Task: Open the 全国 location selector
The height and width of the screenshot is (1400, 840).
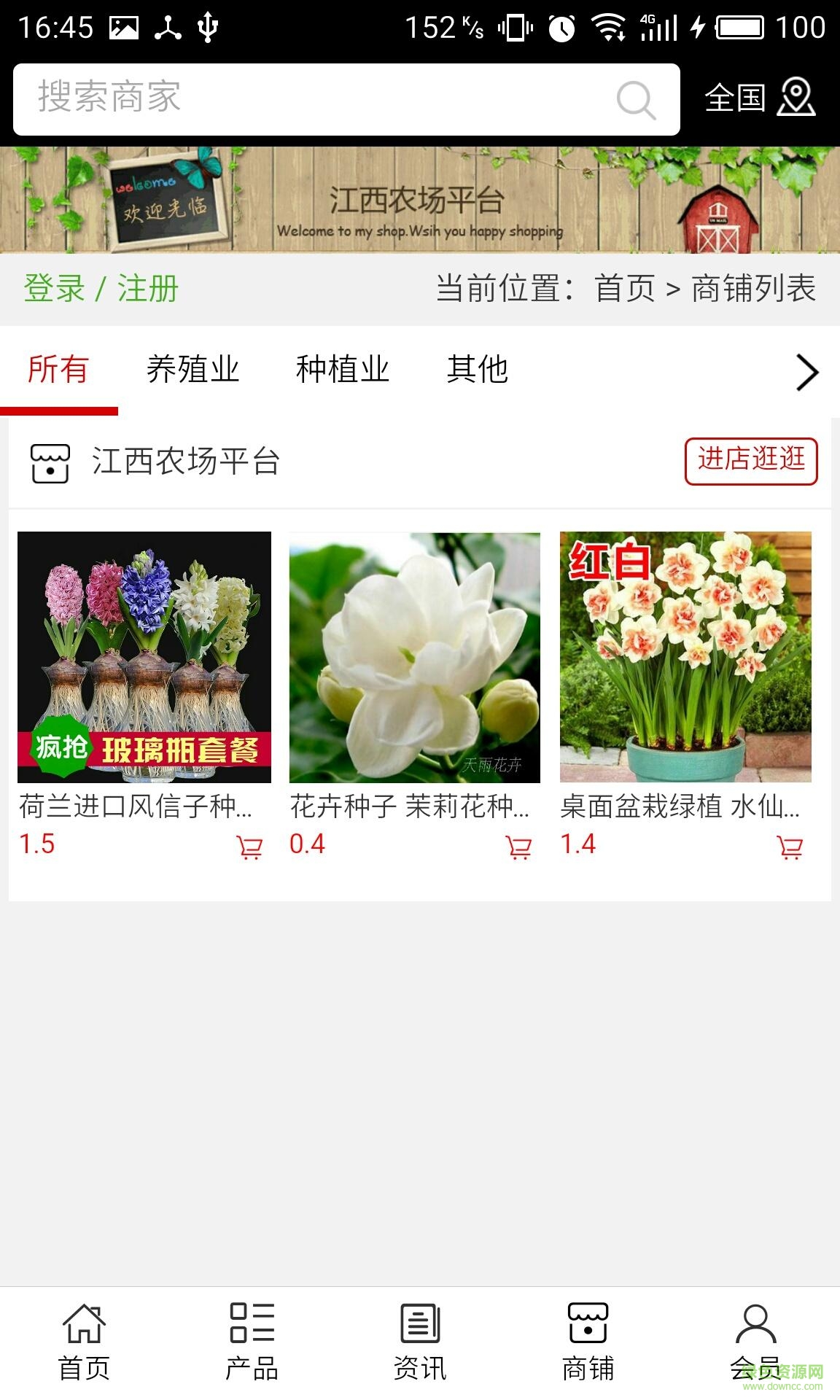Action: [x=759, y=98]
